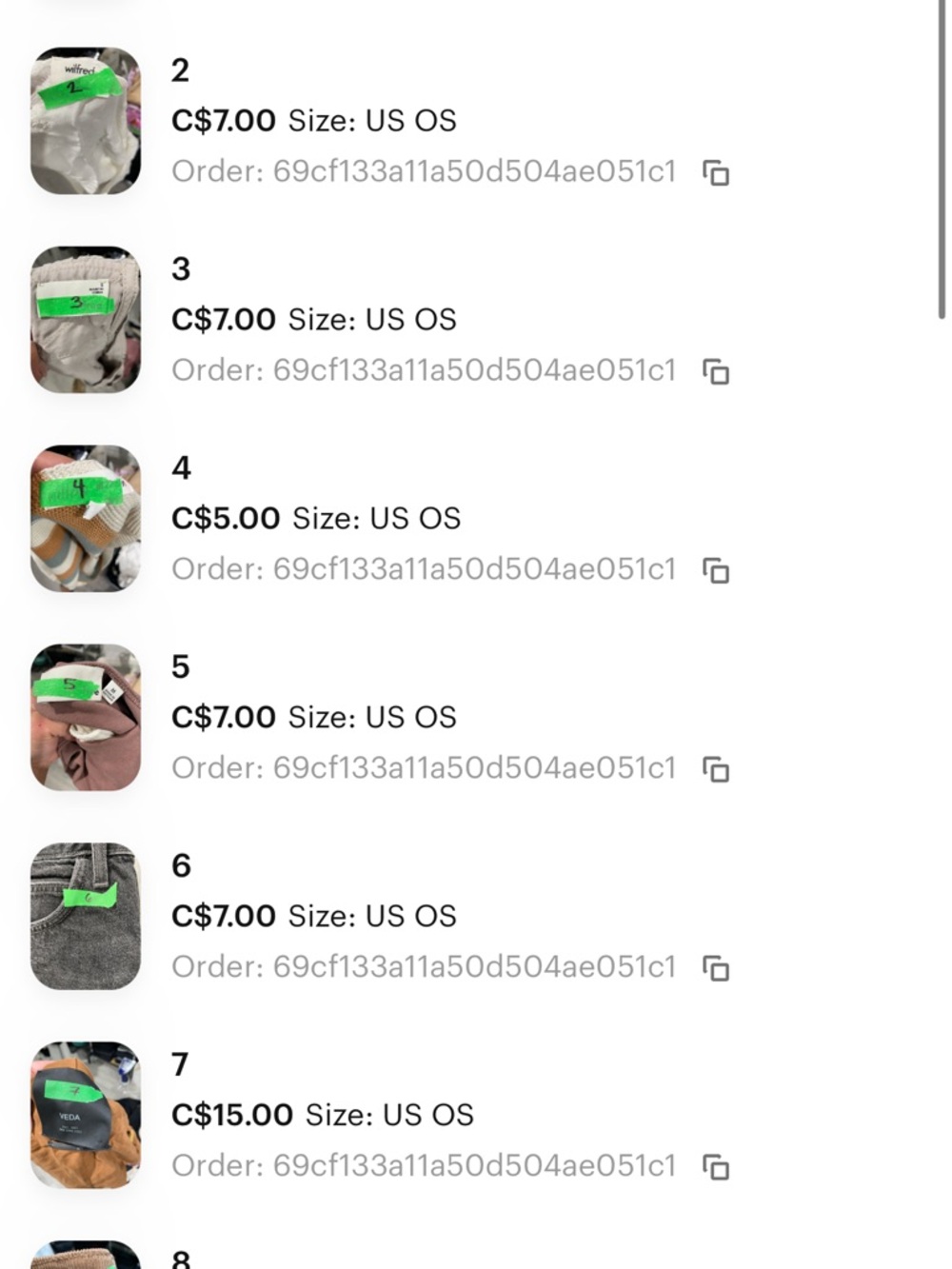Click the C$15.00 price of item 7
Image resolution: width=952 pixels, height=1269 pixels.
(230, 1114)
